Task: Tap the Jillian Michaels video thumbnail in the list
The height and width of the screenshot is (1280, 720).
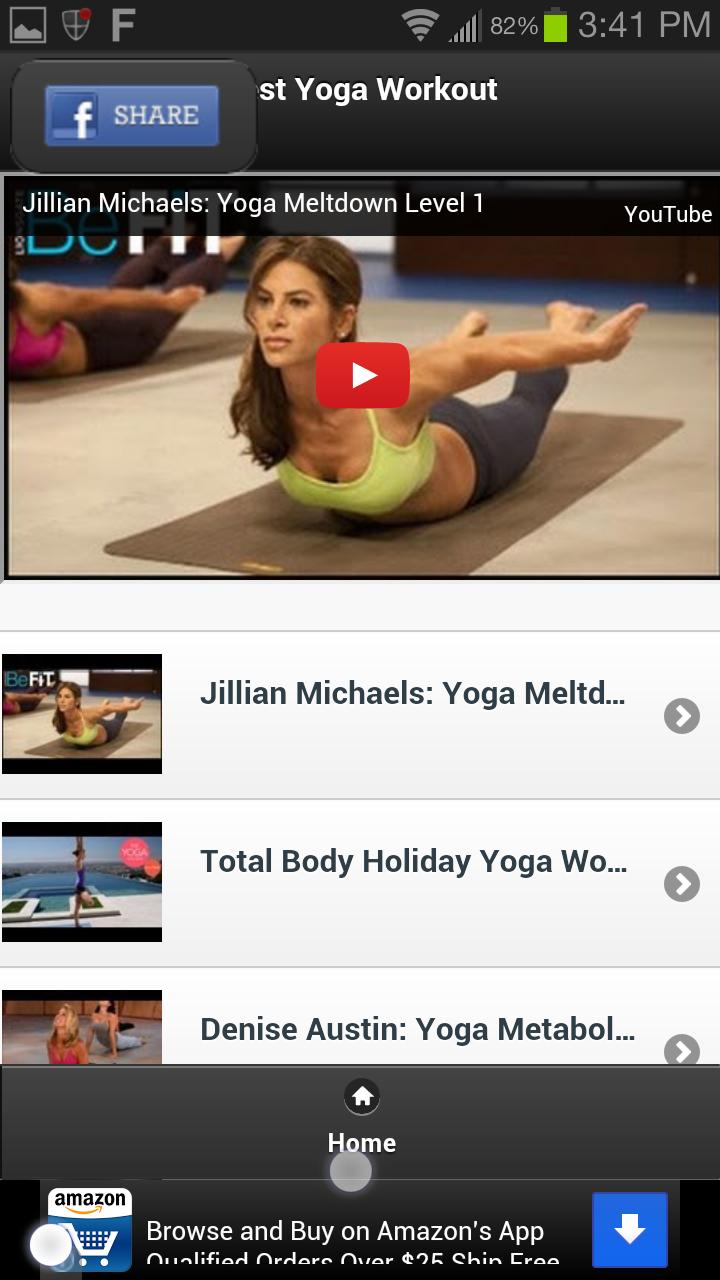Action: pyautogui.click(x=82, y=714)
